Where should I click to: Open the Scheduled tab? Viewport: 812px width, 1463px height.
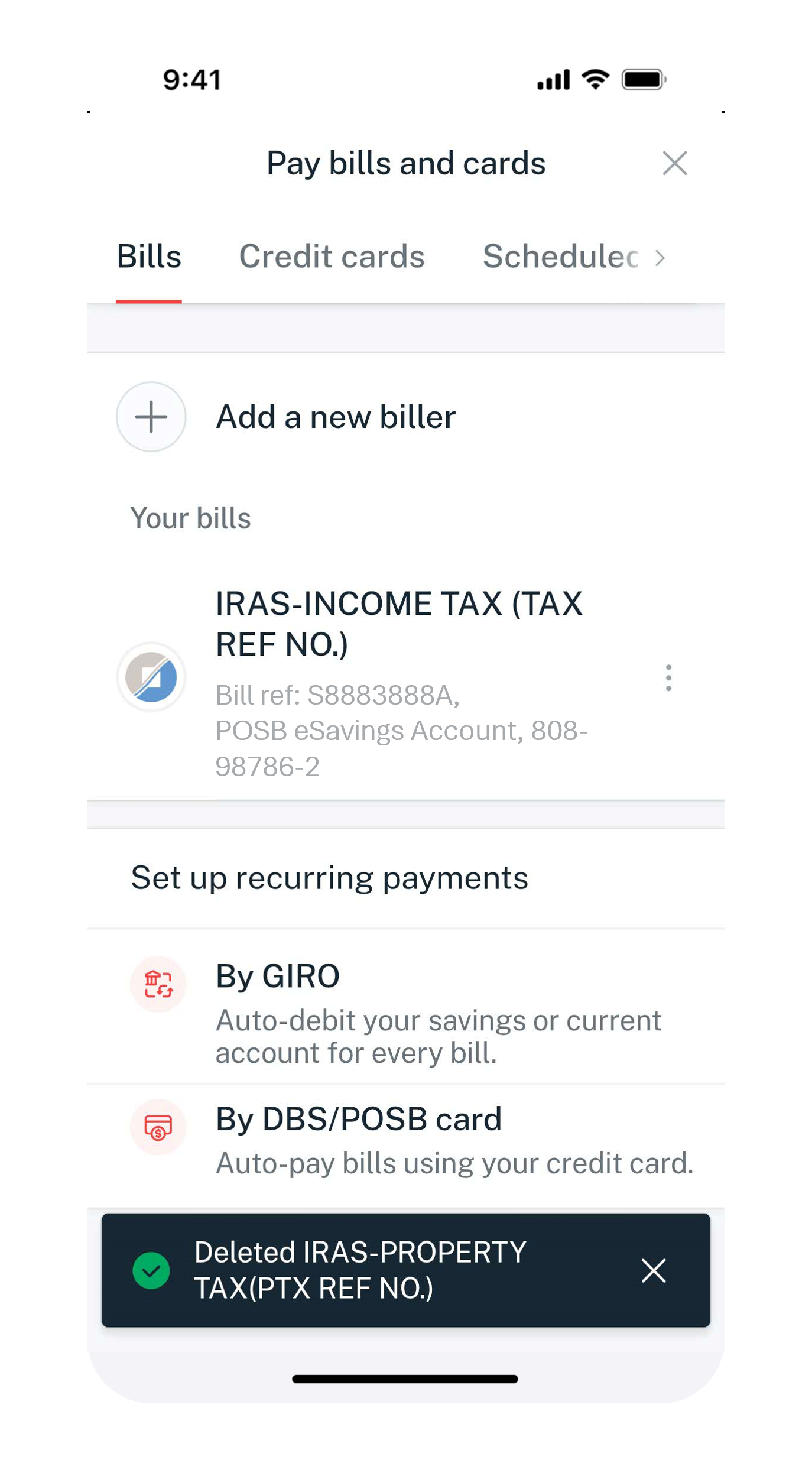pos(560,257)
